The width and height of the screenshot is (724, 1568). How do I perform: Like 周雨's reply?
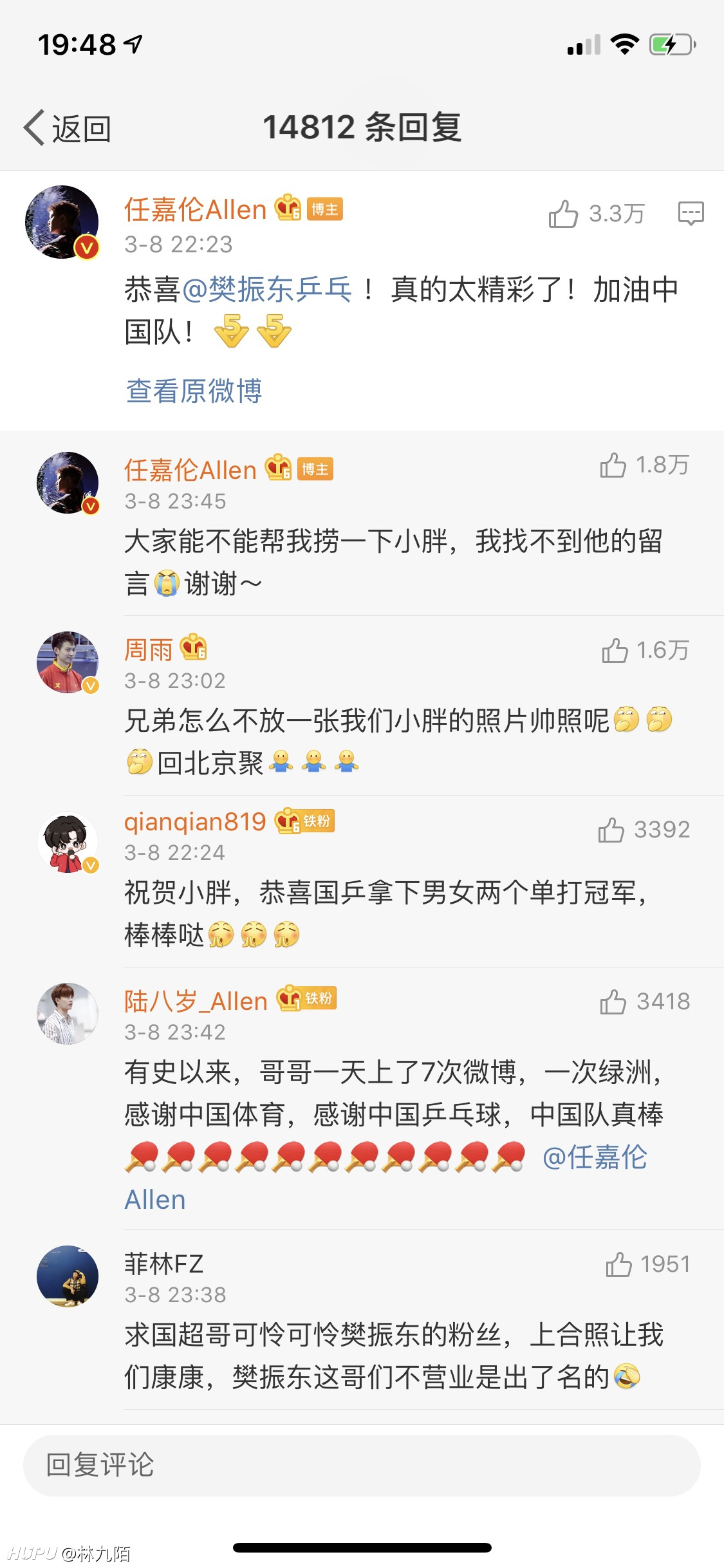coord(645,650)
